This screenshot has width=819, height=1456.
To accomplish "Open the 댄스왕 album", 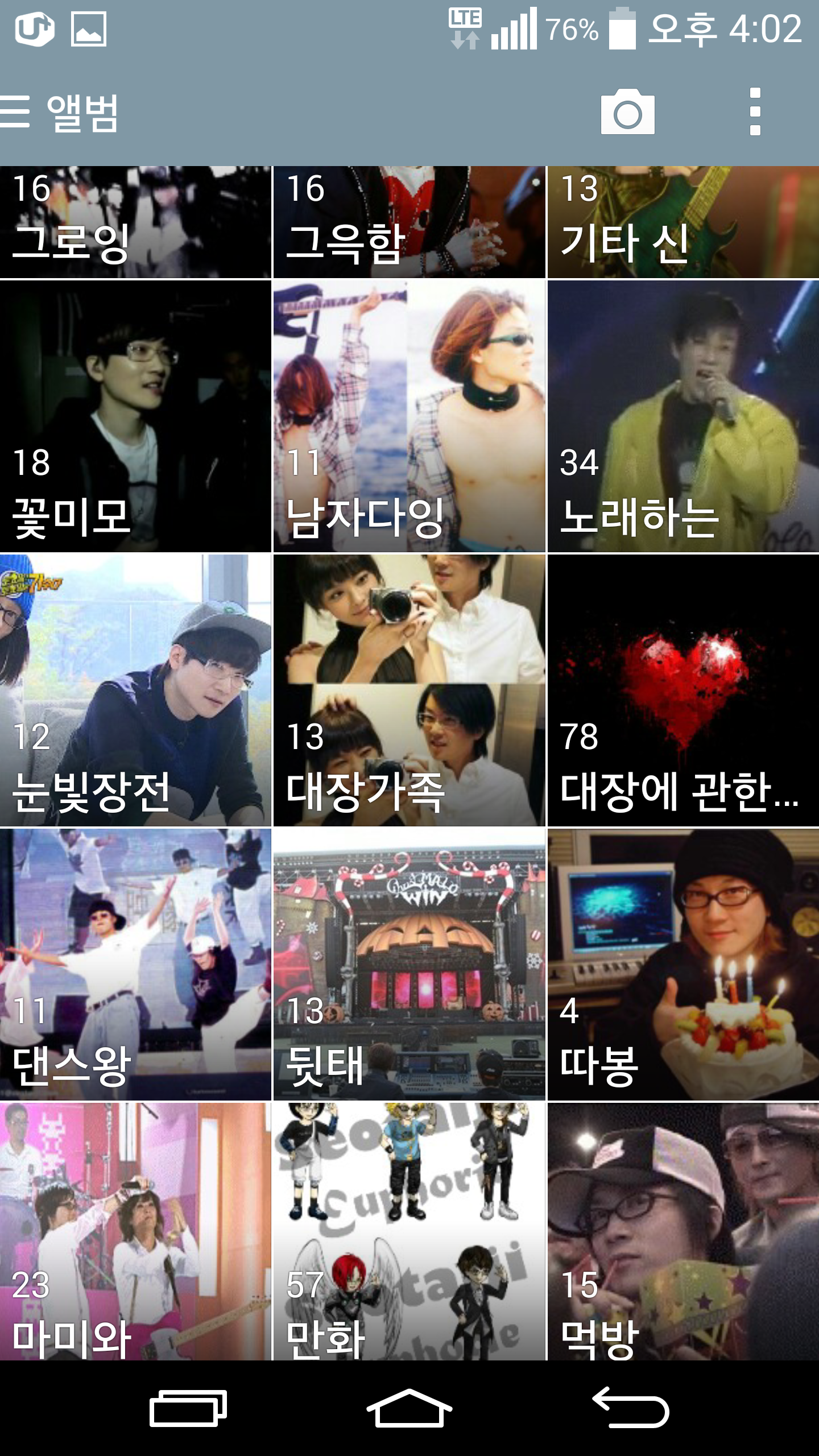I will 135,964.
